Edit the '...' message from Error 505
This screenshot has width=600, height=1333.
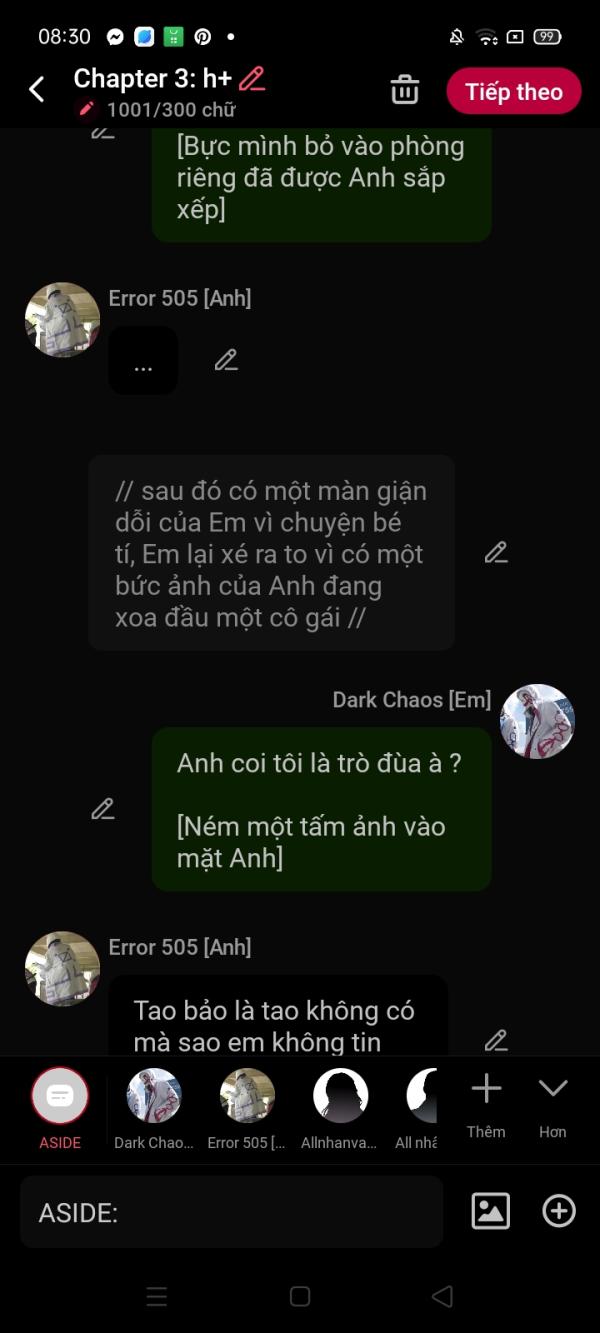(x=227, y=360)
